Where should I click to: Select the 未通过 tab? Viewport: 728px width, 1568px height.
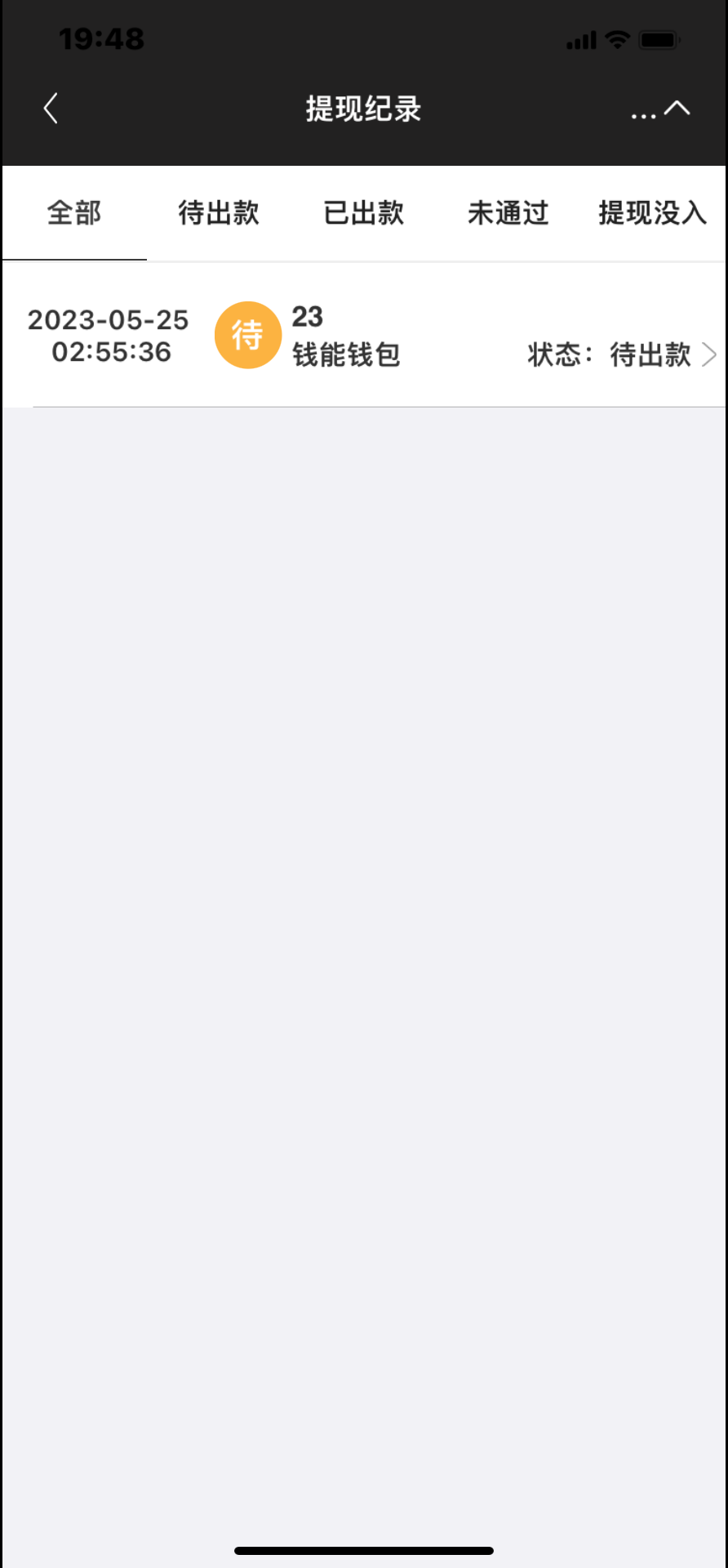[x=508, y=213]
